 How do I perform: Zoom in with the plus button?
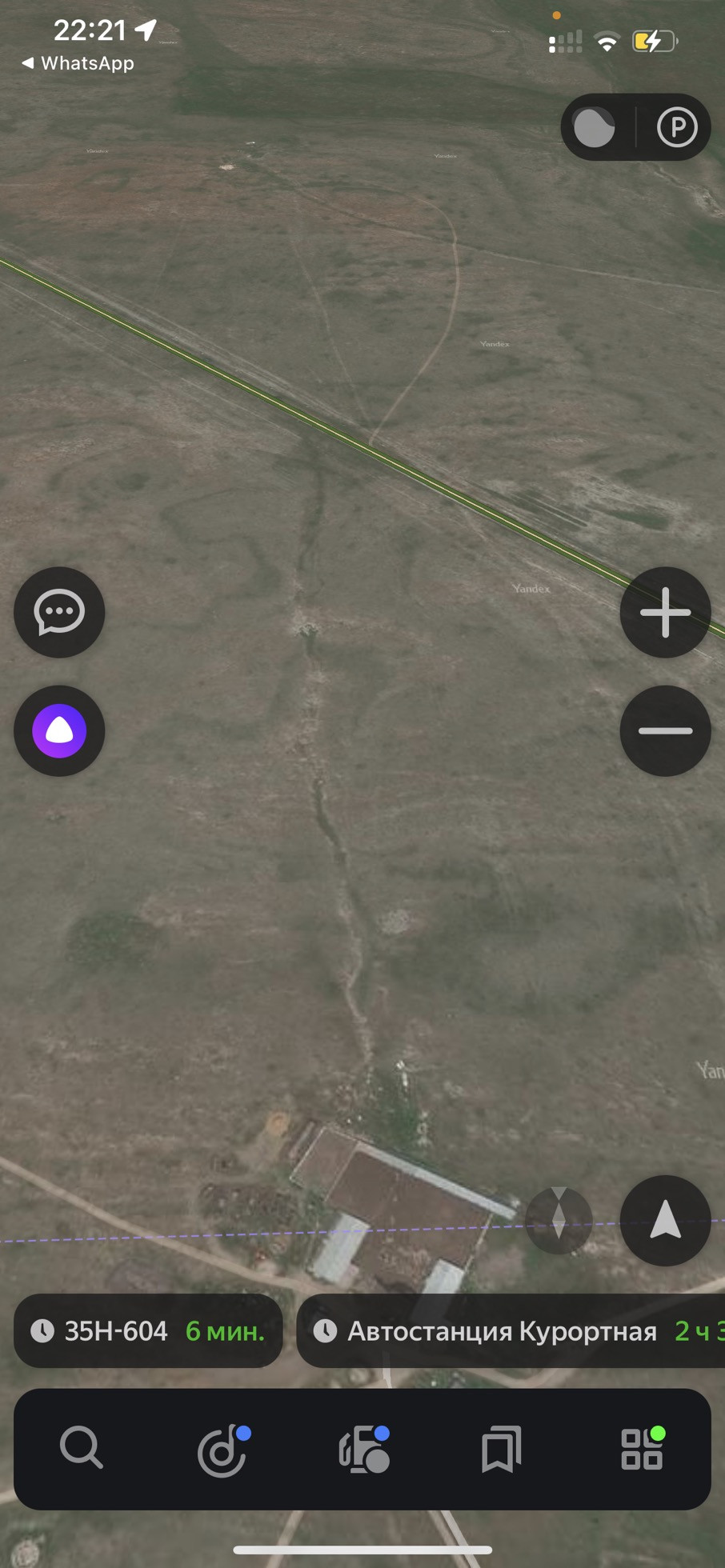pyautogui.click(x=665, y=613)
